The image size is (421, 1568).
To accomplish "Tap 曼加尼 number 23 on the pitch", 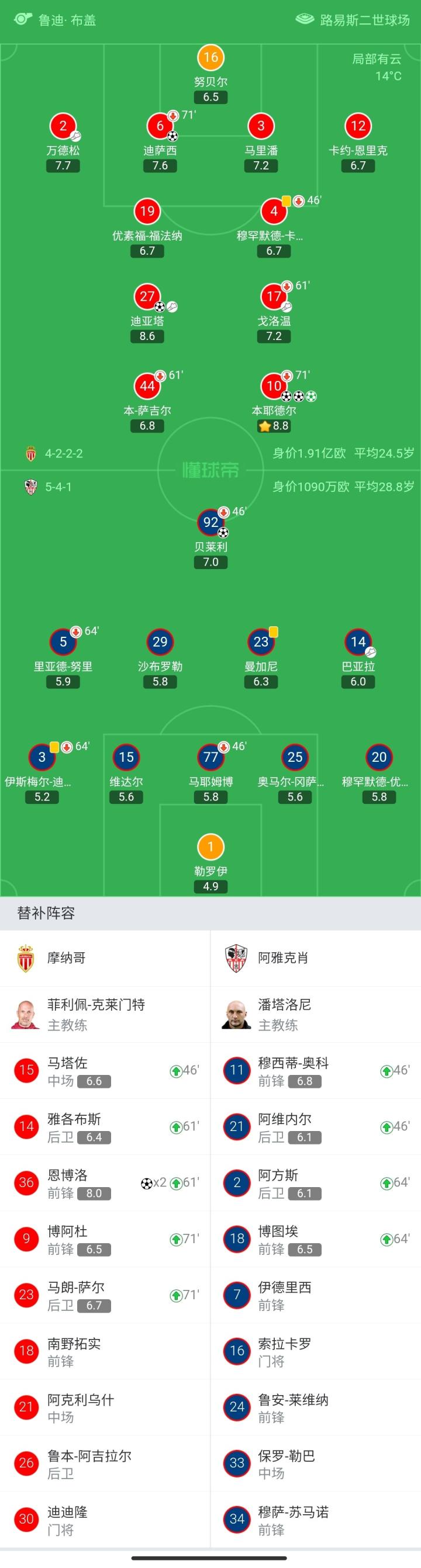I will [x=261, y=641].
